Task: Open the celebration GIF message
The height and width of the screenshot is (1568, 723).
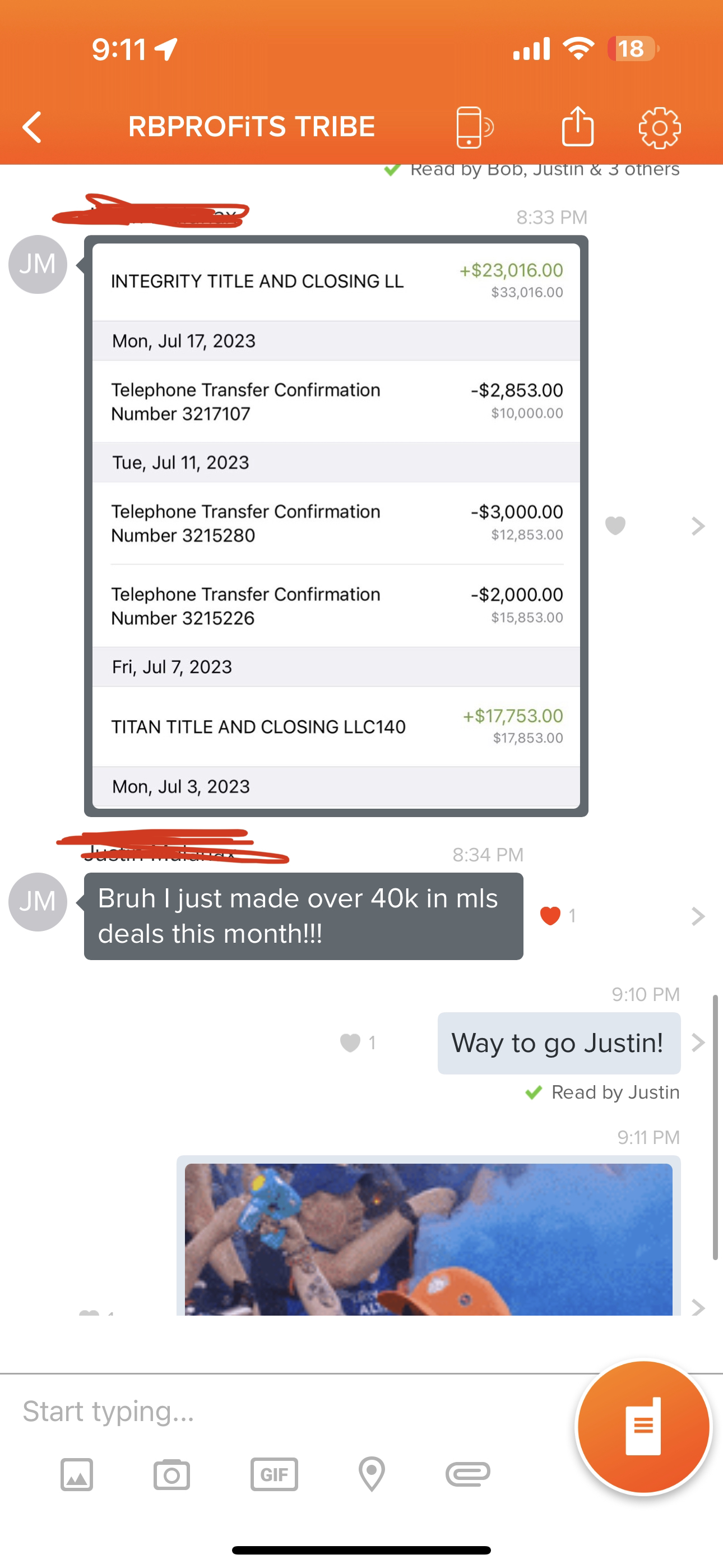Action: tap(428, 1239)
